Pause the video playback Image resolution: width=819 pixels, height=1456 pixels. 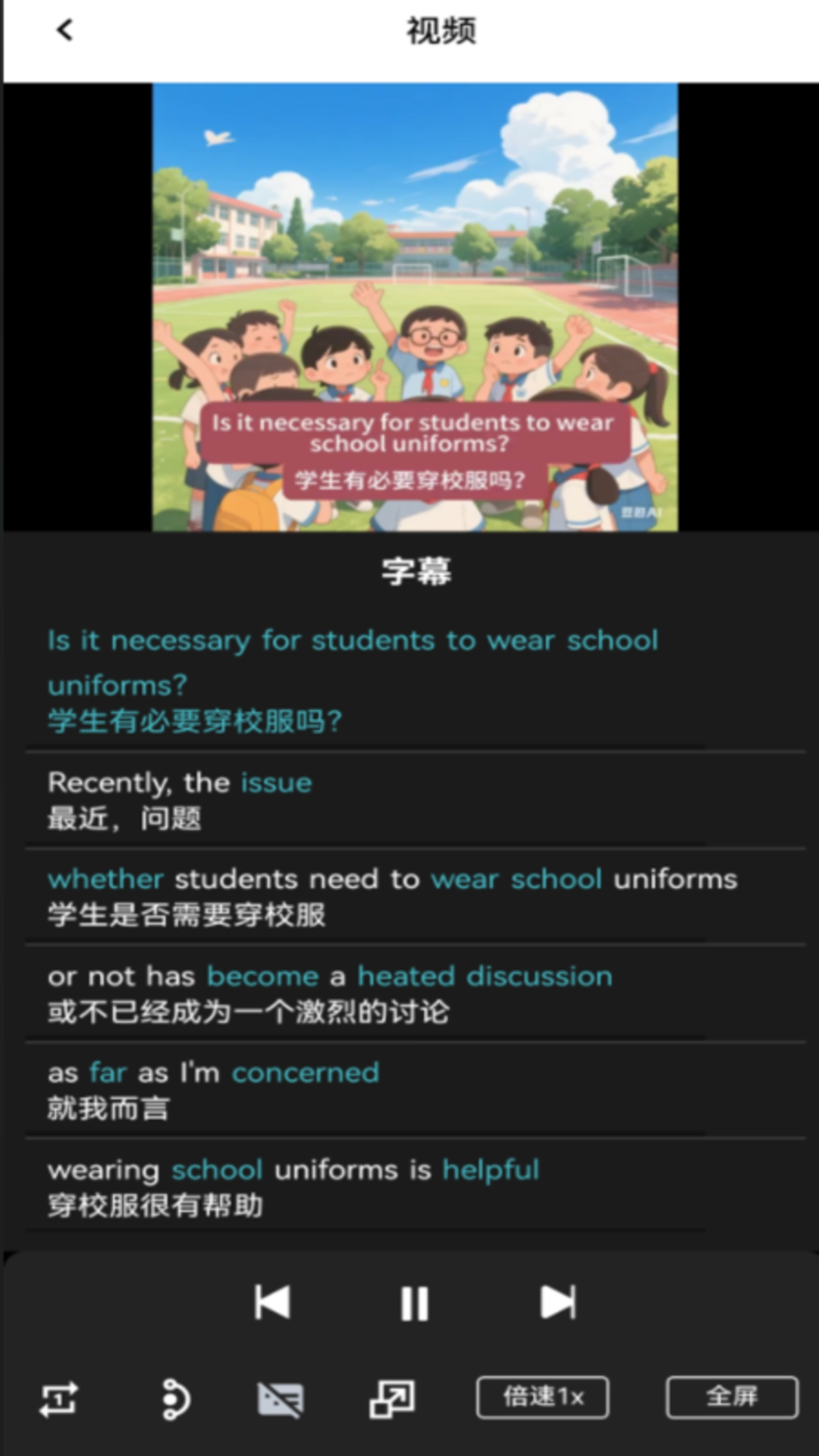413,1303
